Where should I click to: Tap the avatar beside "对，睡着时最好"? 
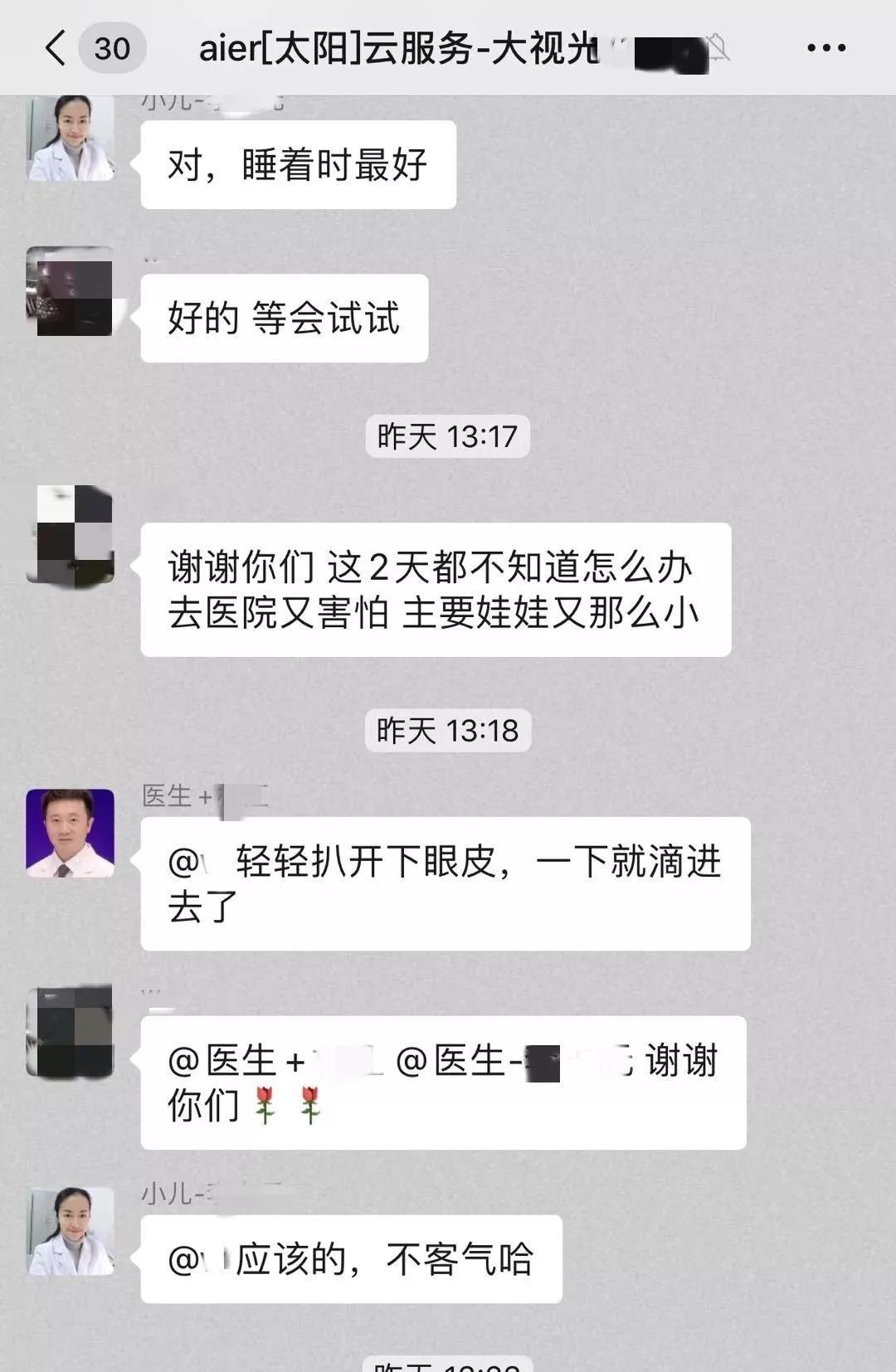tap(71, 139)
